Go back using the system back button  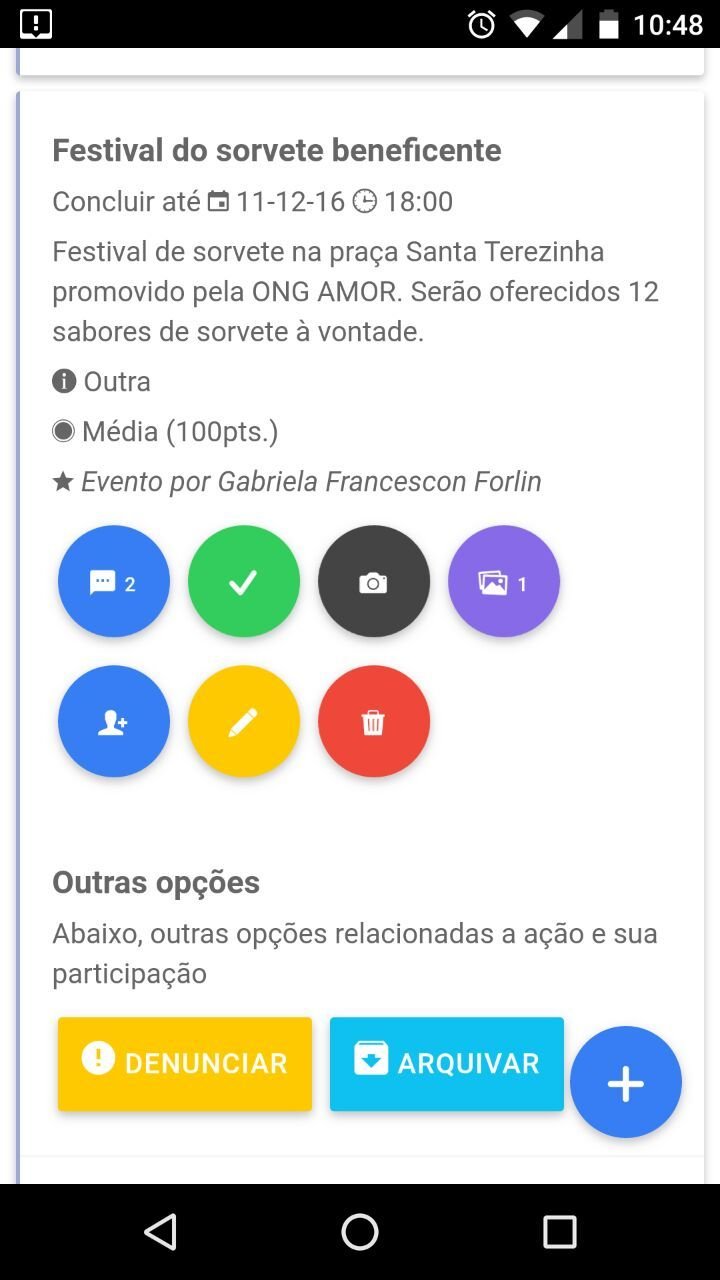click(x=160, y=1232)
